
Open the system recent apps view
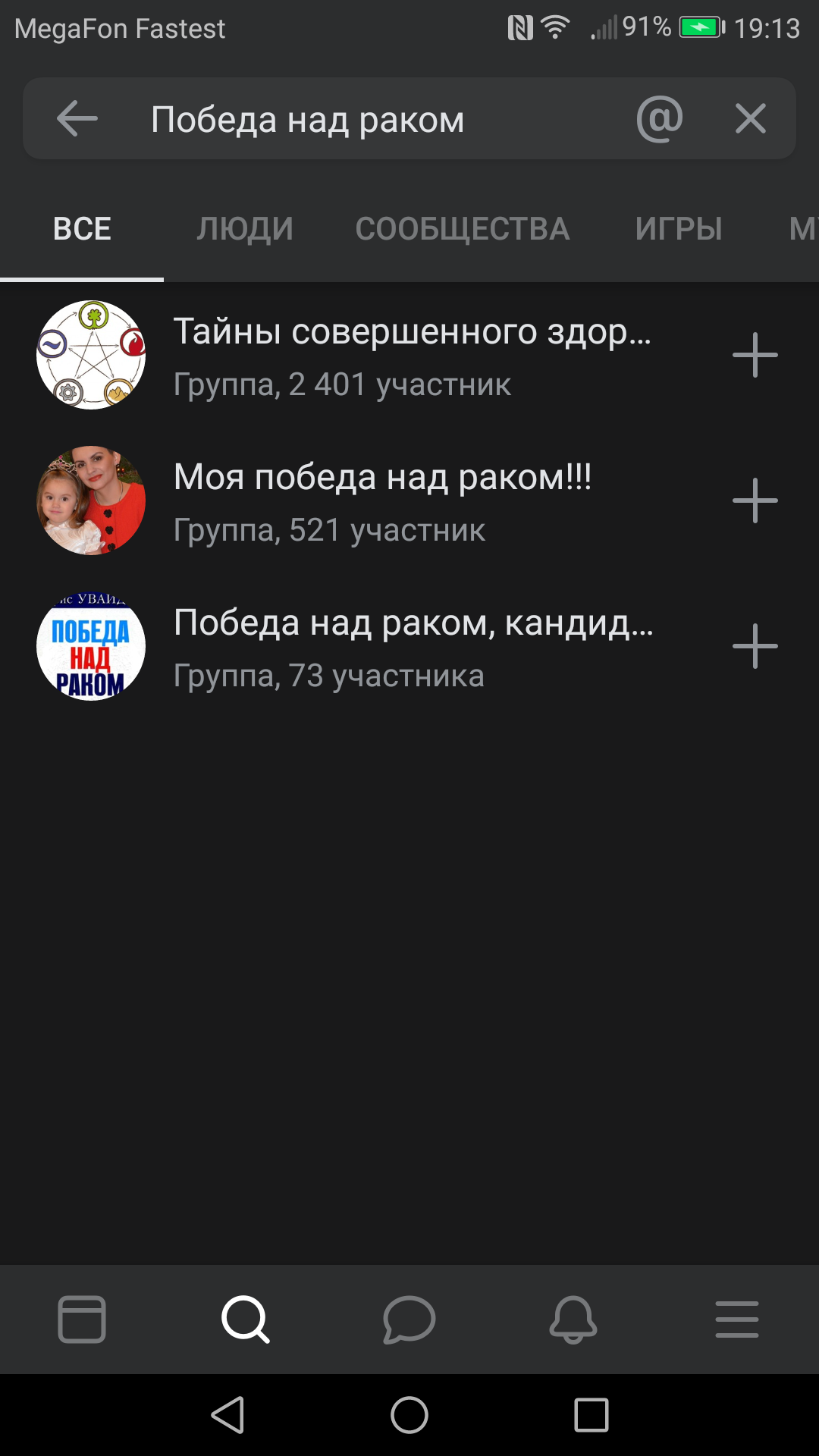coord(591,1415)
